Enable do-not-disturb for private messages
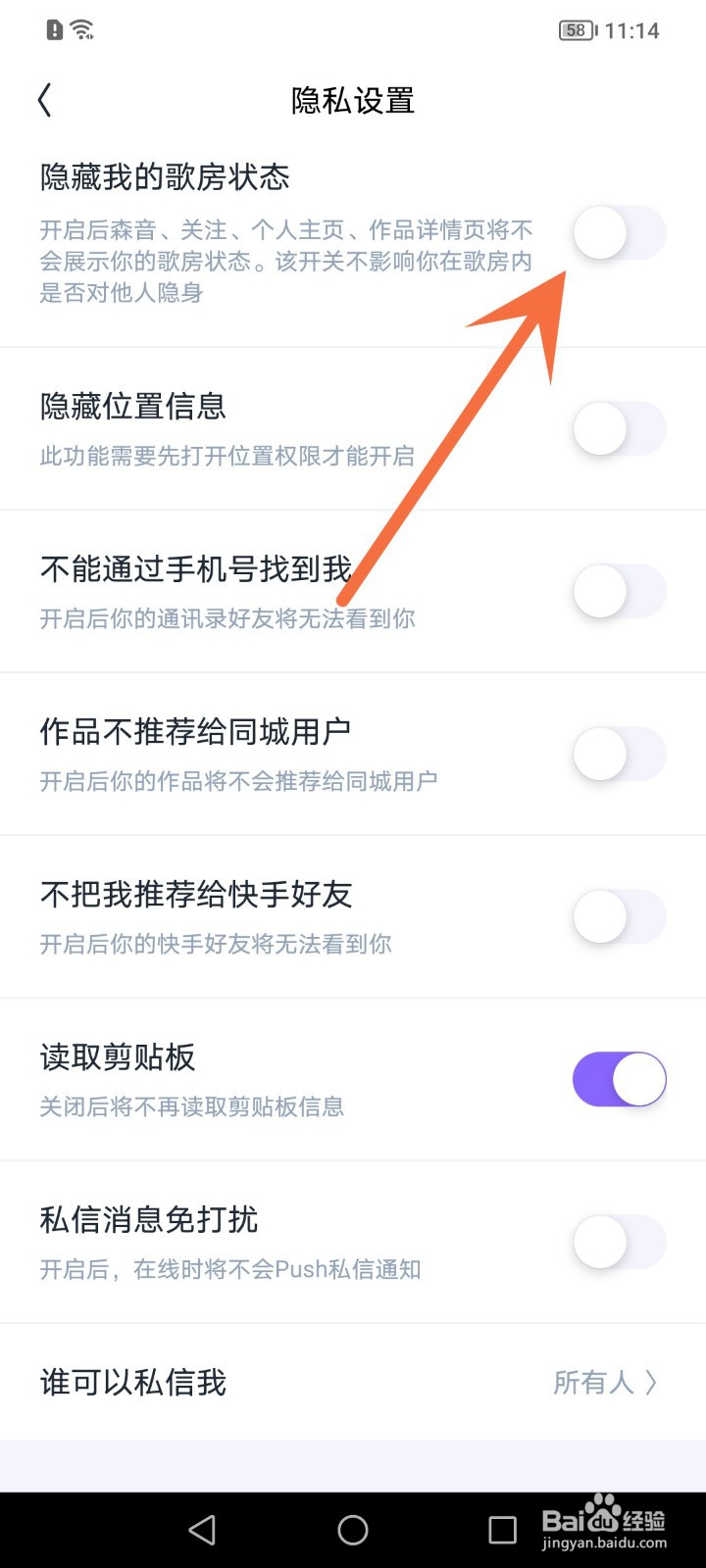706x1568 pixels. click(x=618, y=1242)
